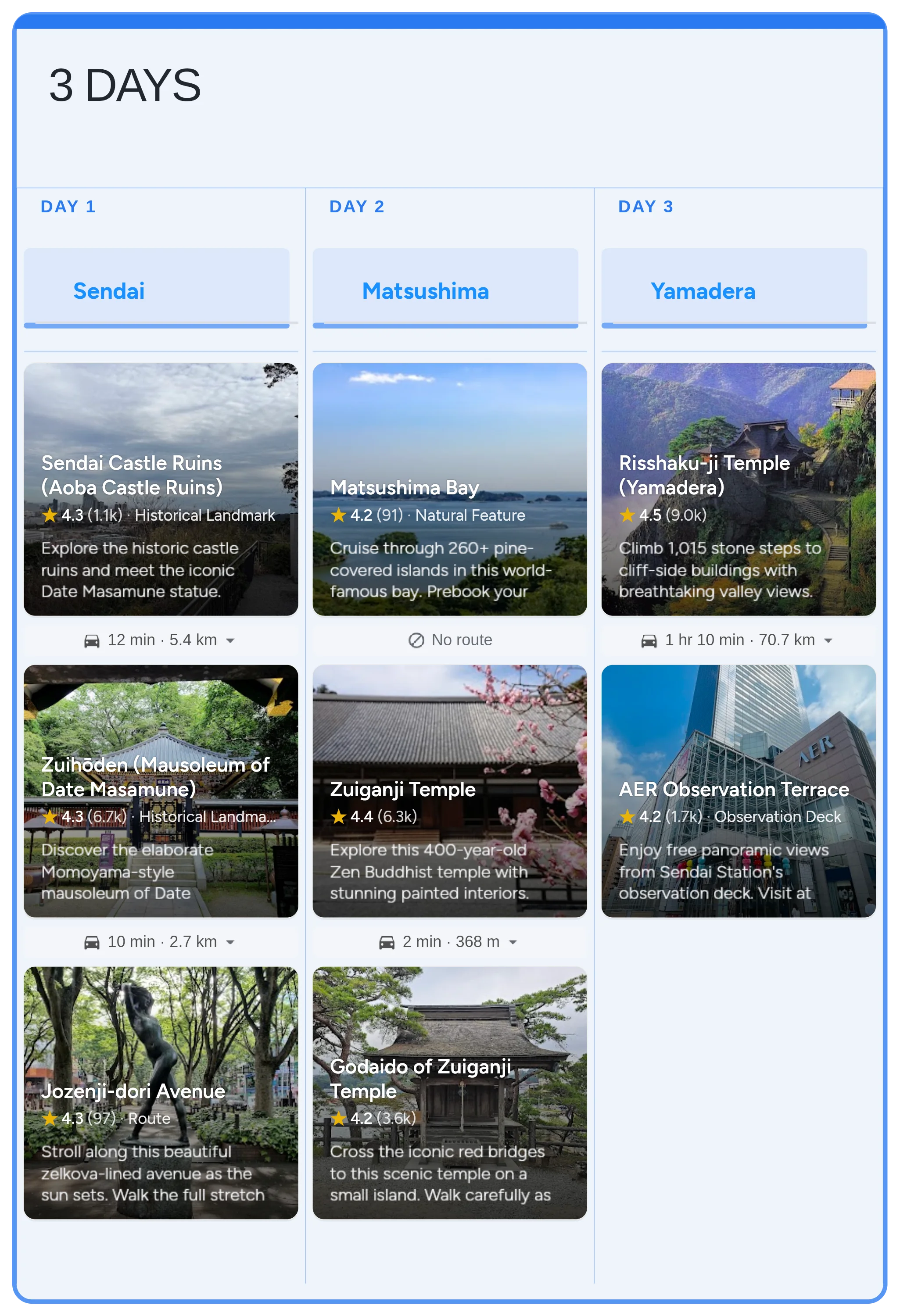Open Zuihōden Mausoleum card
900x1316 pixels.
(x=161, y=791)
